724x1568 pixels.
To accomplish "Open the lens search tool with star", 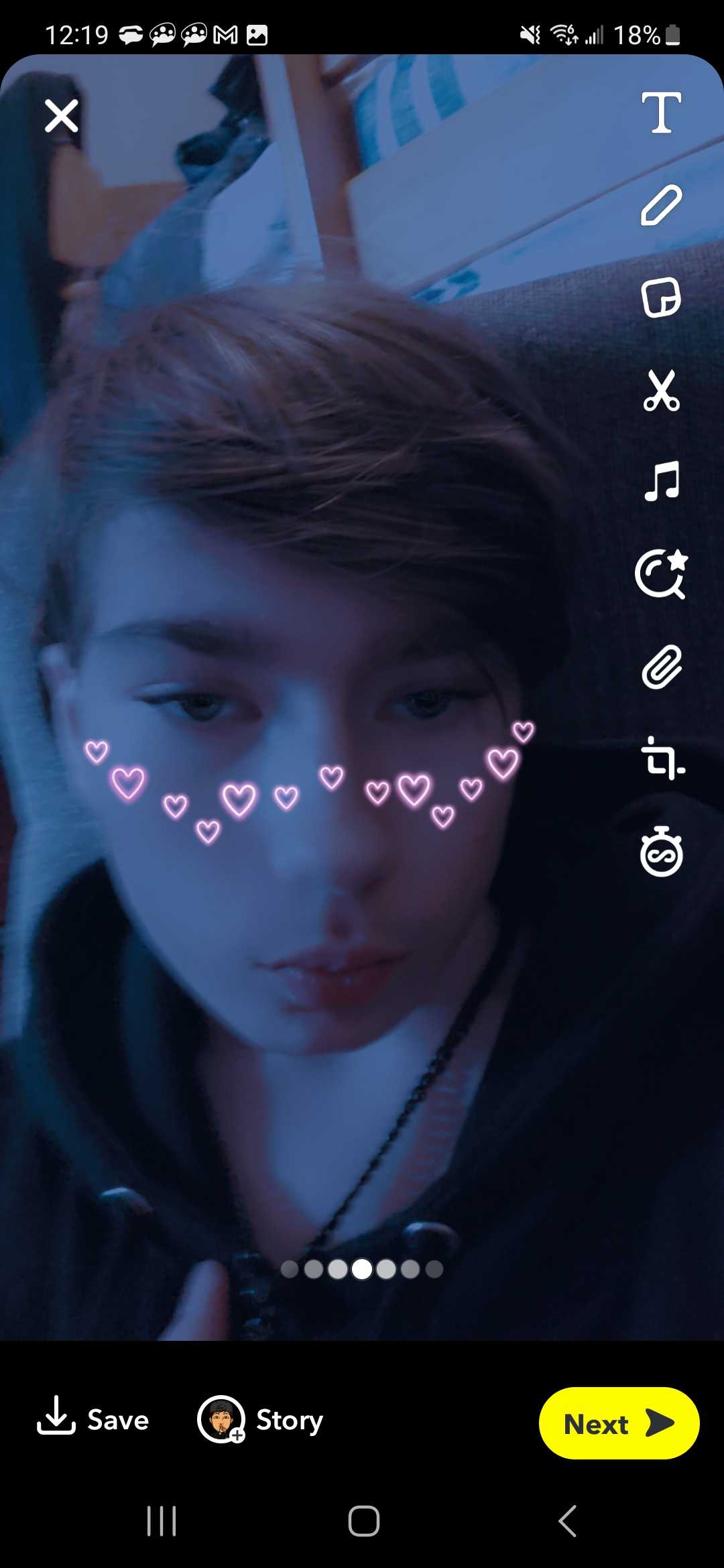I will click(661, 574).
